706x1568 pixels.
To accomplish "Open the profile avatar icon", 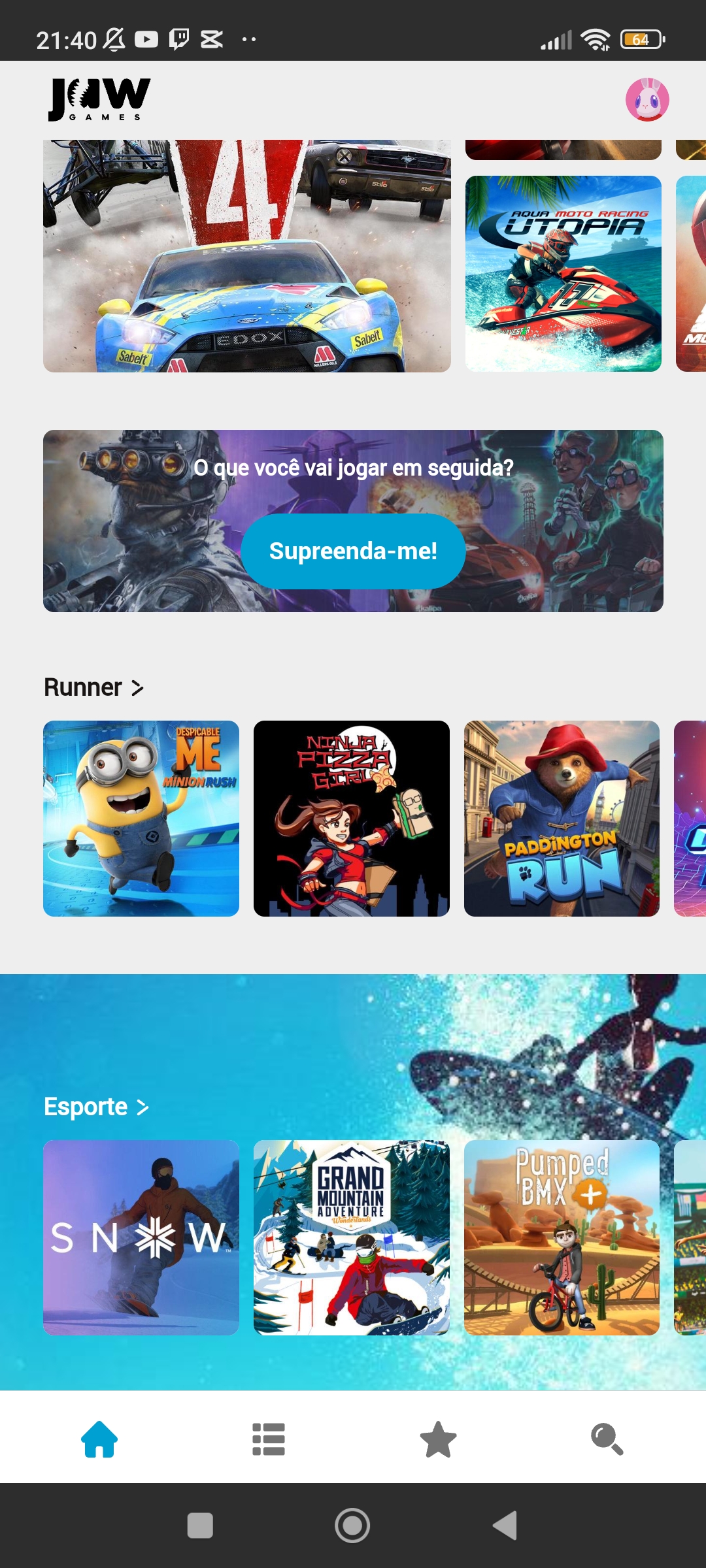I will pyautogui.click(x=647, y=100).
